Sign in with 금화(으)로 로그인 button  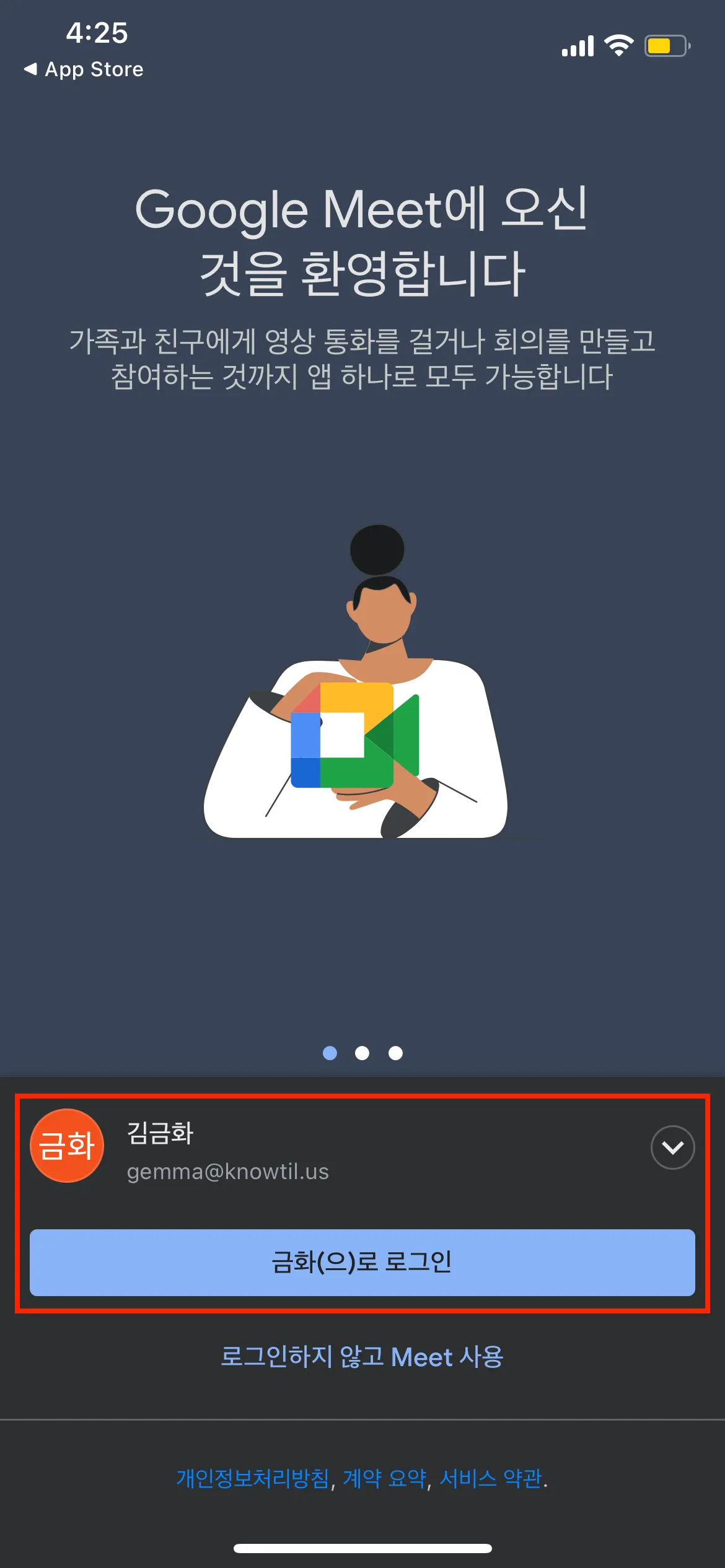coord(362,1262)
